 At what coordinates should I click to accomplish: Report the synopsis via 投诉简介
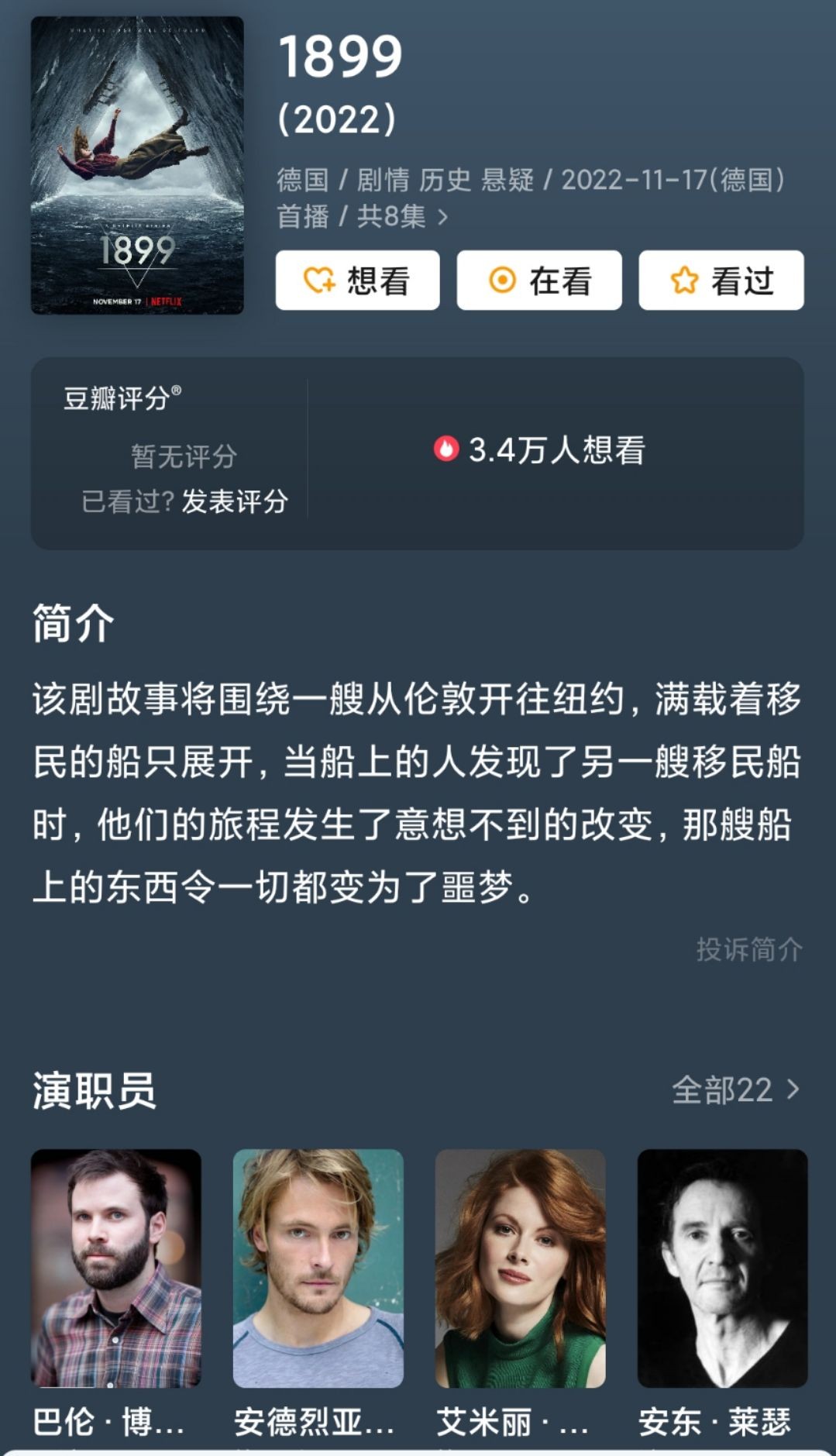pyautogui.click(x=748, y=949)
